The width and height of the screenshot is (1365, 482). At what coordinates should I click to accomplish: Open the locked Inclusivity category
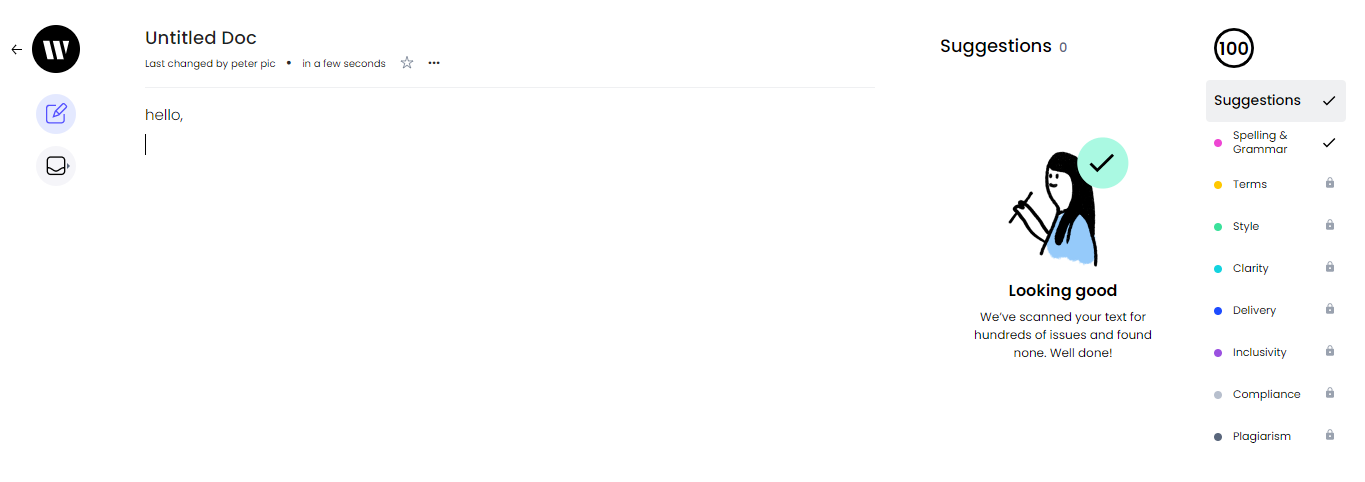[x=1259, y=353]
